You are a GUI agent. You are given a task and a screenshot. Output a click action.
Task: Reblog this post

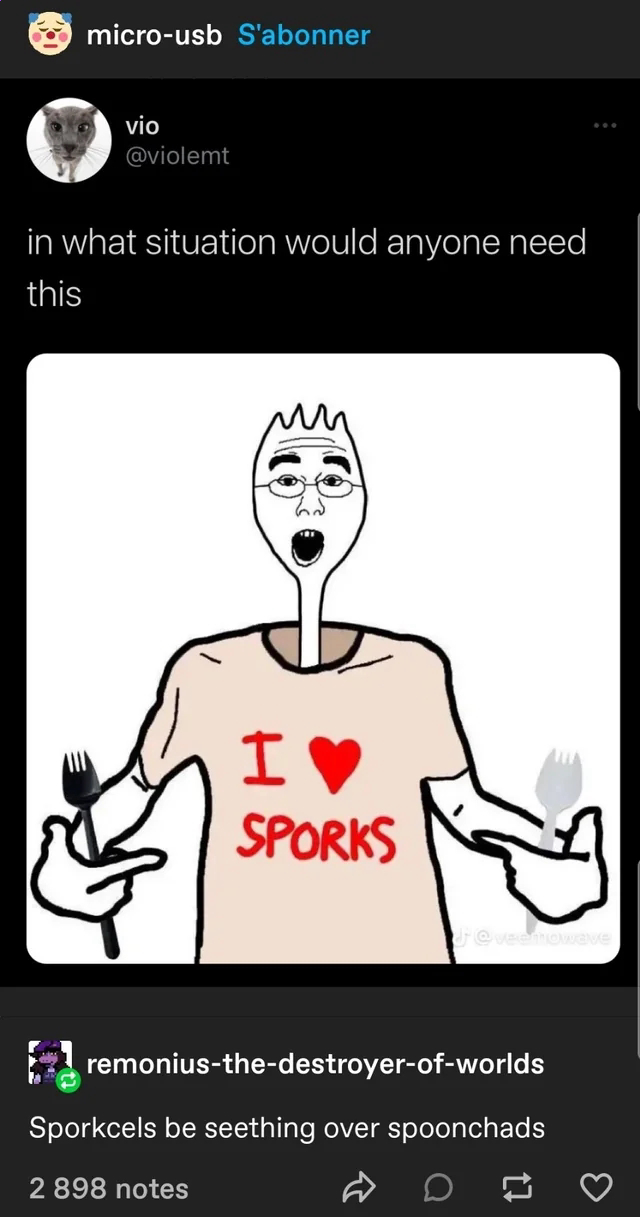pos(516,1188)
